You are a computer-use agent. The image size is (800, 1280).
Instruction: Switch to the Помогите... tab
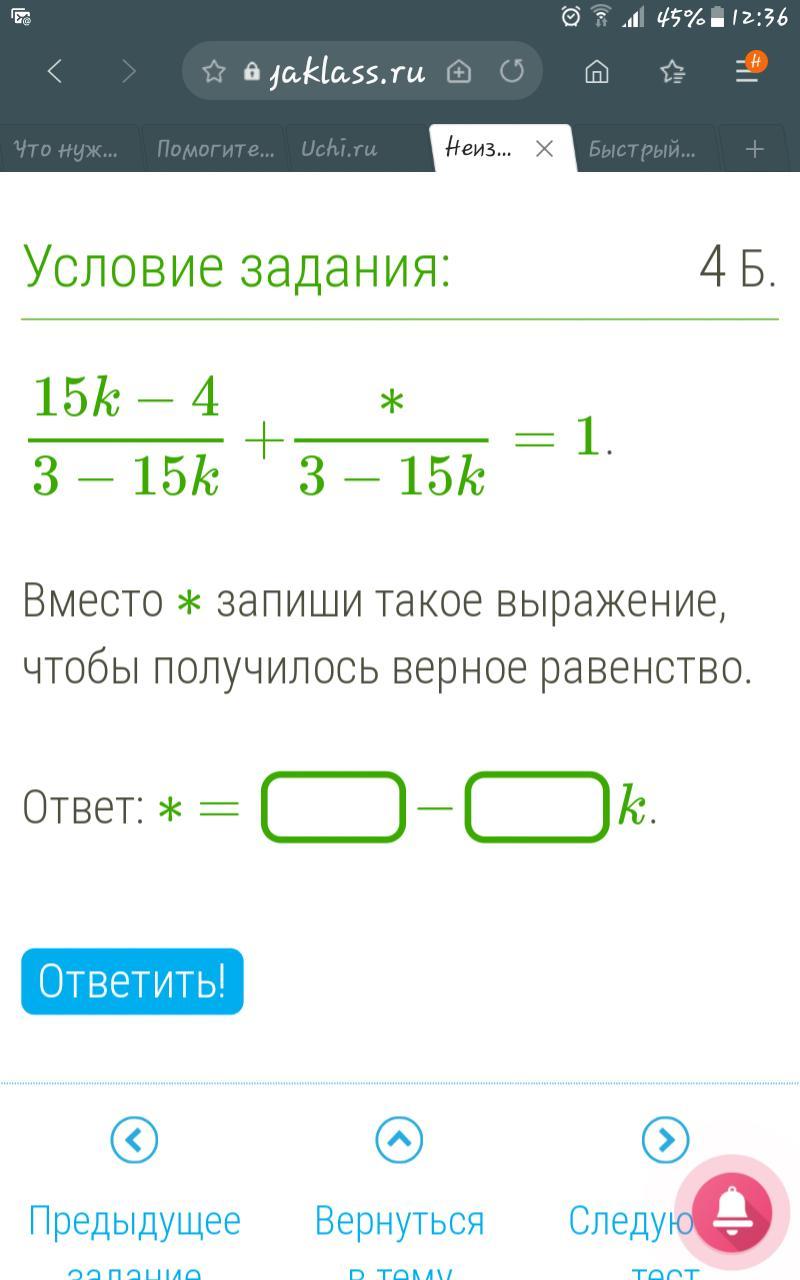pyautogui.click(x=214, y=149)
